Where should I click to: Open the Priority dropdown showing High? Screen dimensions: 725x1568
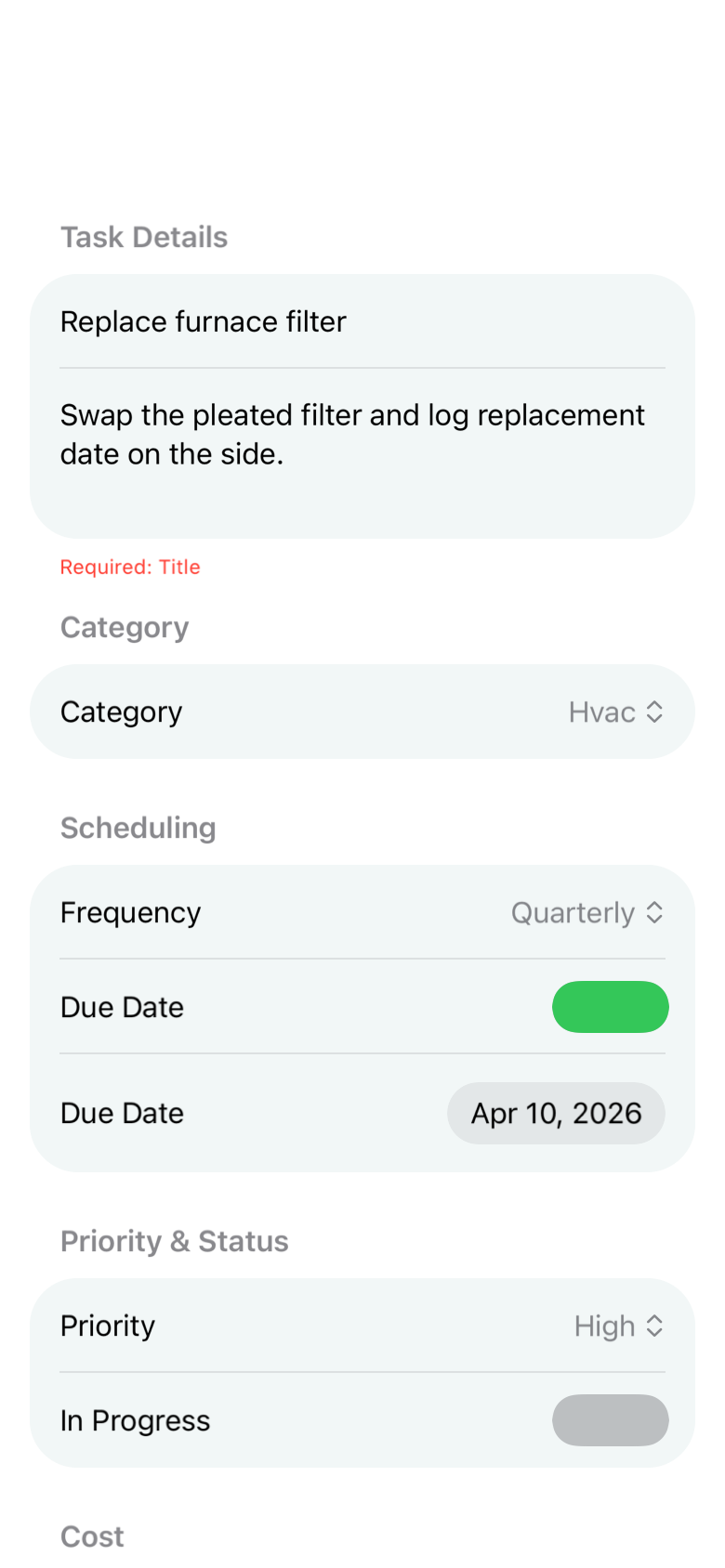(604, 1326)
